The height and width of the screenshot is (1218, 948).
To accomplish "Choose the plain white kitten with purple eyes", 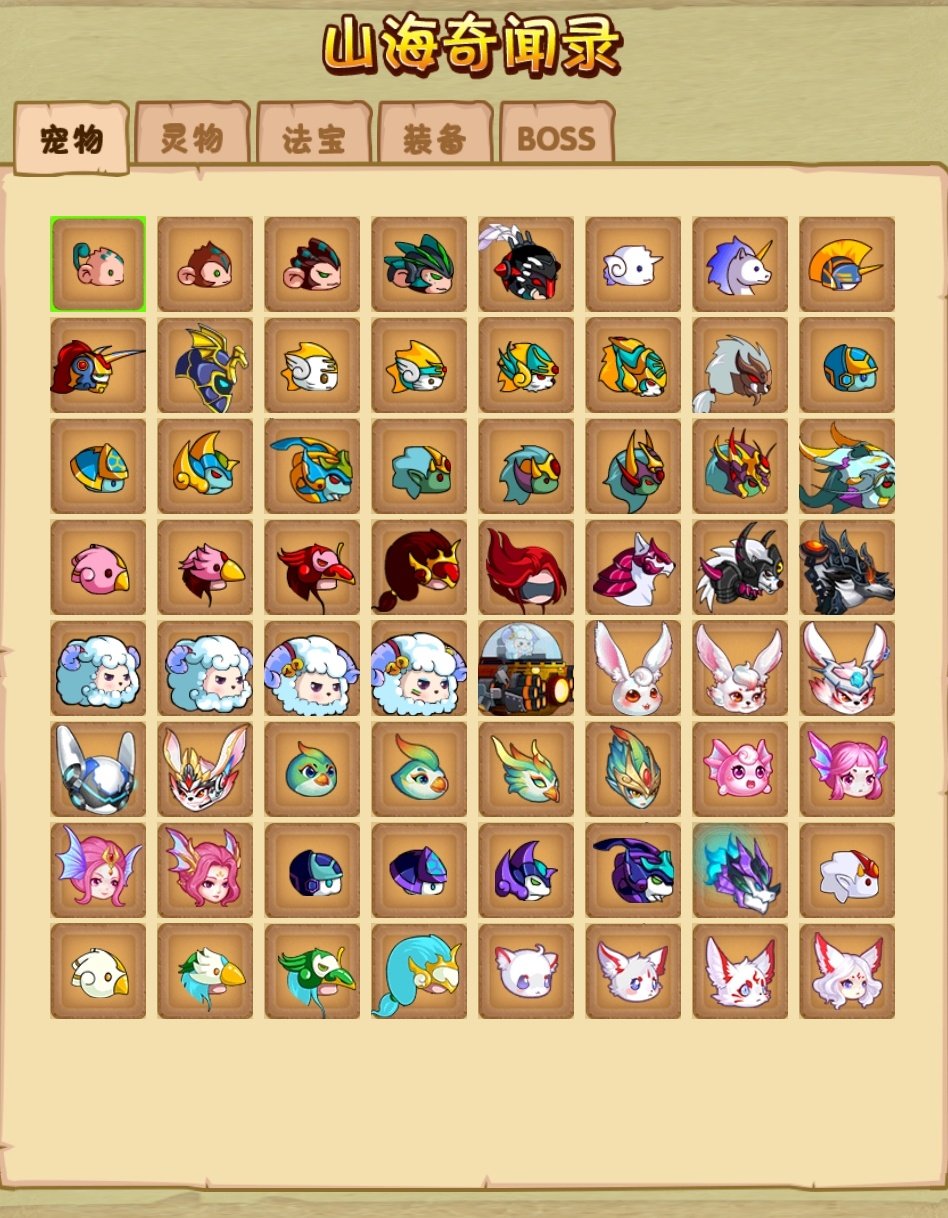I will pyautogui.click(x=526, y=971).
